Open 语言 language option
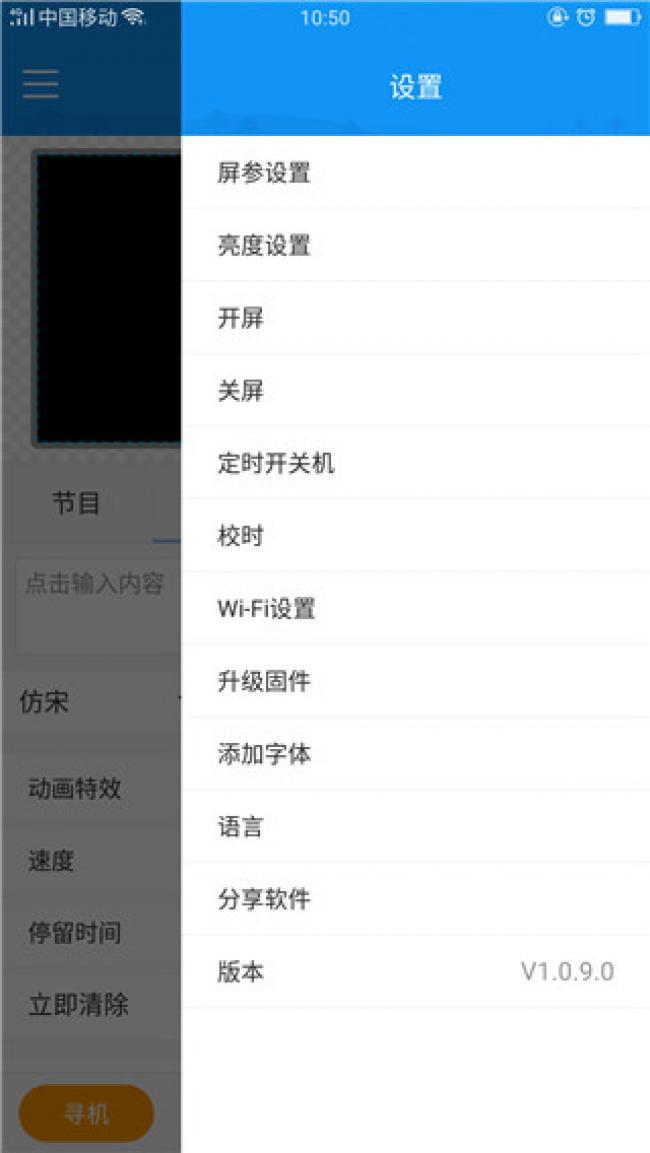Image resolution: width=650 pixels, height=1153 pixels. 241,827
